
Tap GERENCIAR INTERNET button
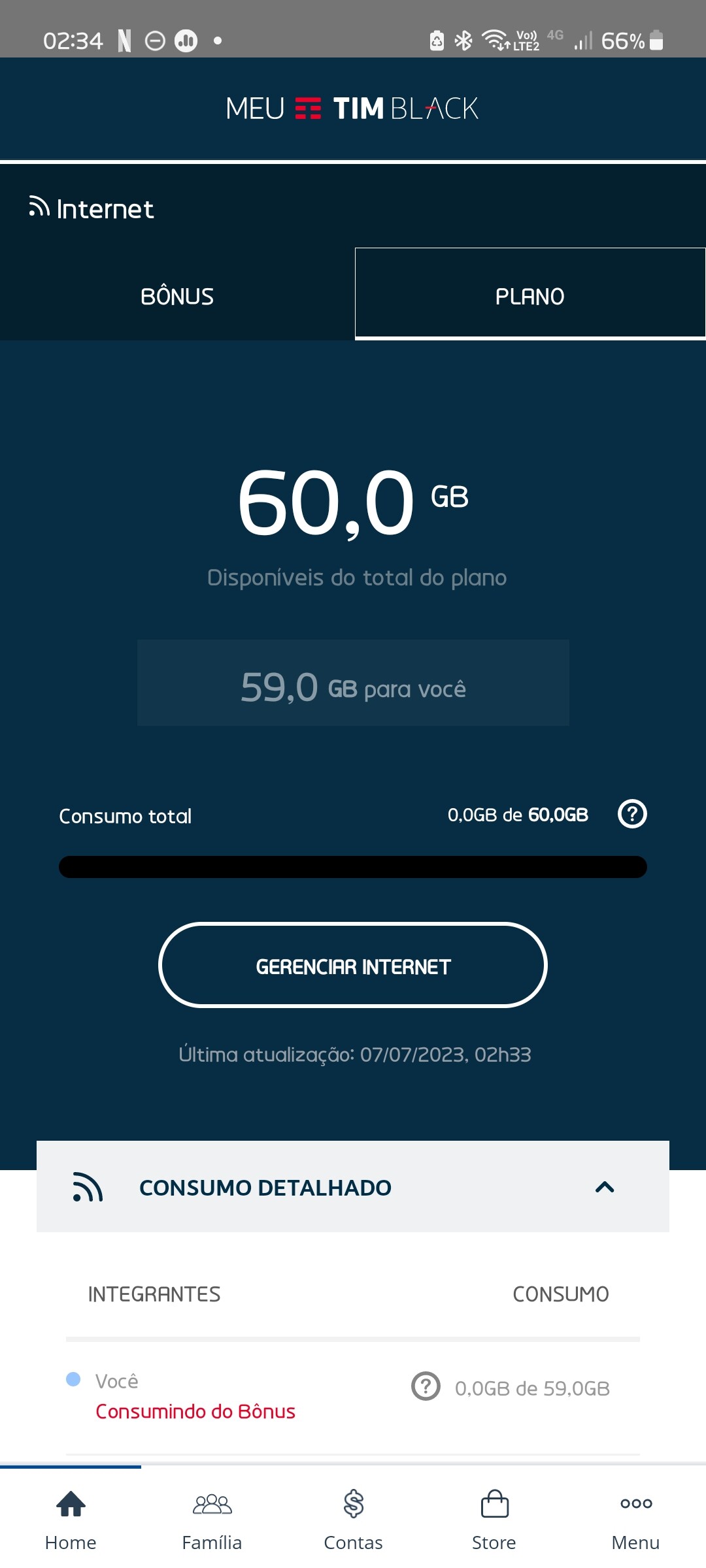coord(353,966)
